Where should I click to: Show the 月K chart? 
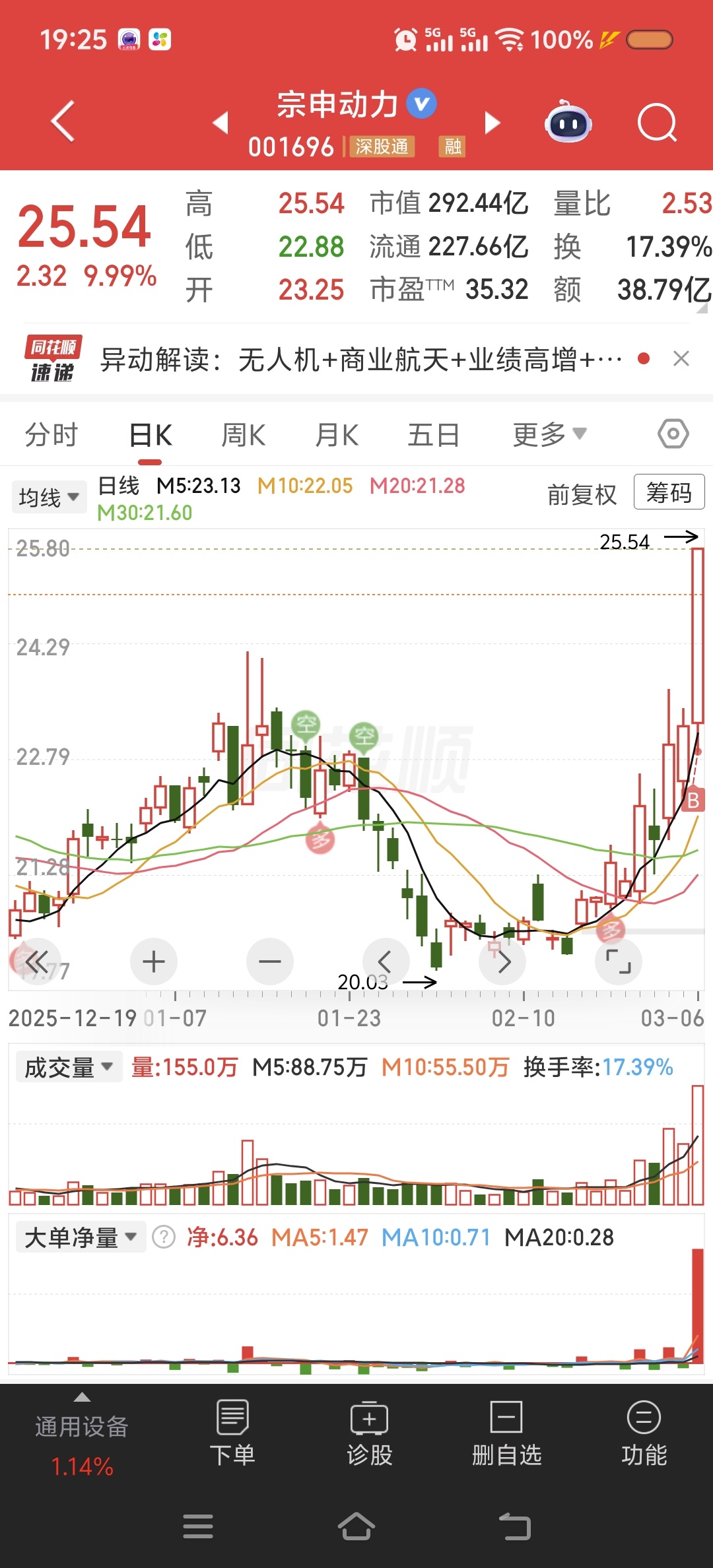coord(337,436)
